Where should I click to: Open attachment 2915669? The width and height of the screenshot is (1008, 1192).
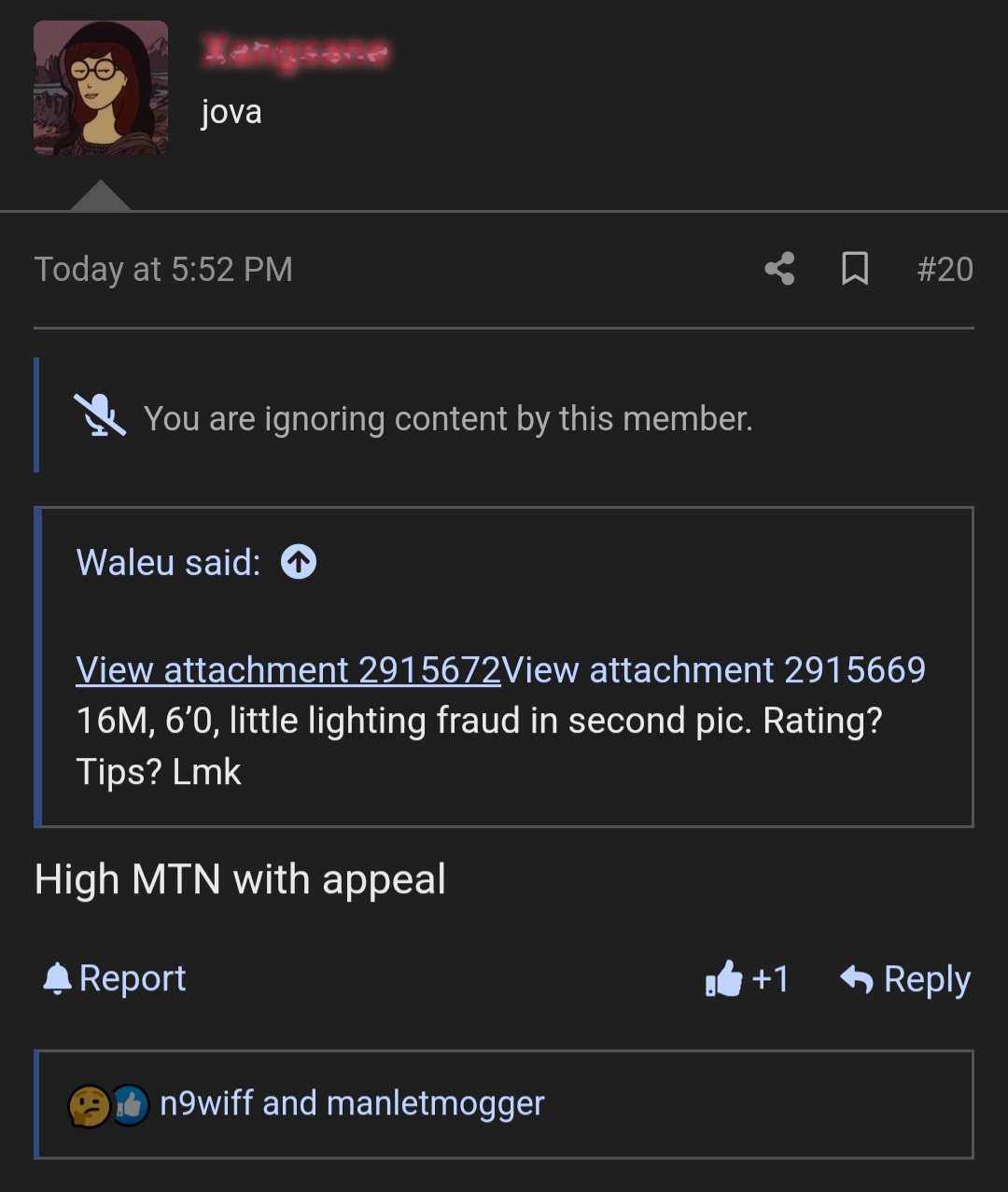(x=714, y=669)
